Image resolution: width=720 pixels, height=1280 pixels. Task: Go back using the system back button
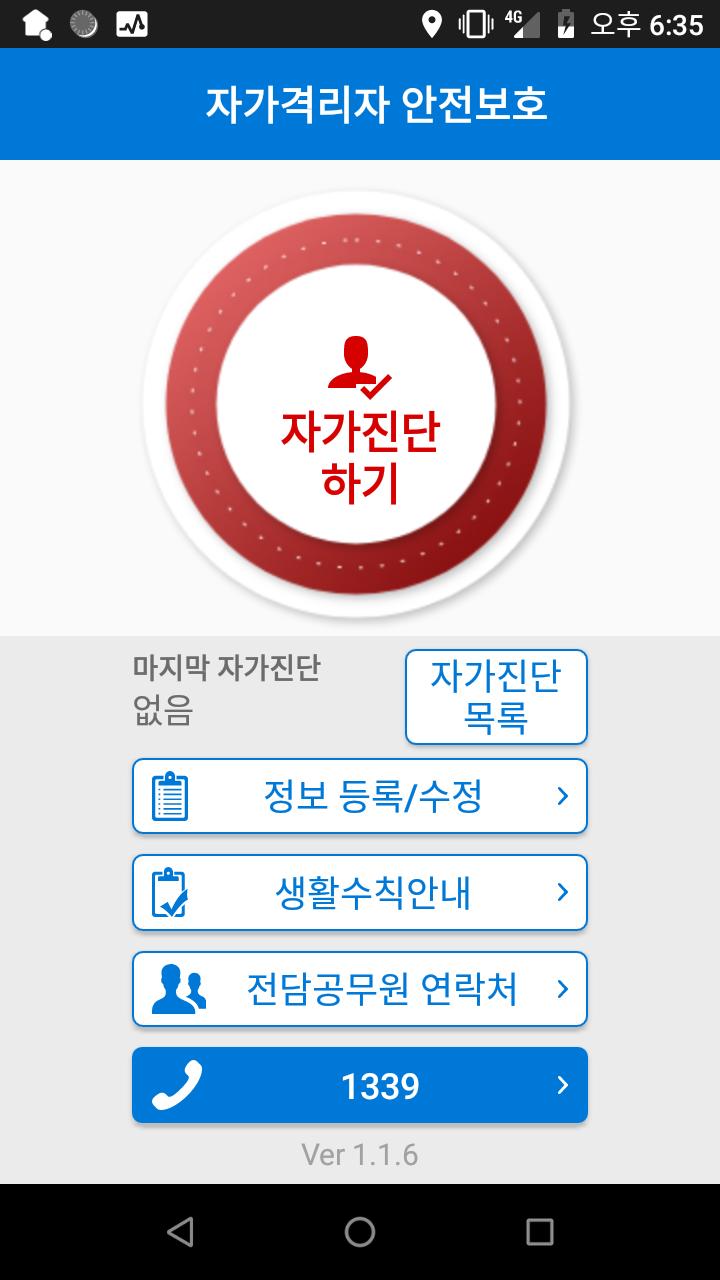pos(180,1232)
